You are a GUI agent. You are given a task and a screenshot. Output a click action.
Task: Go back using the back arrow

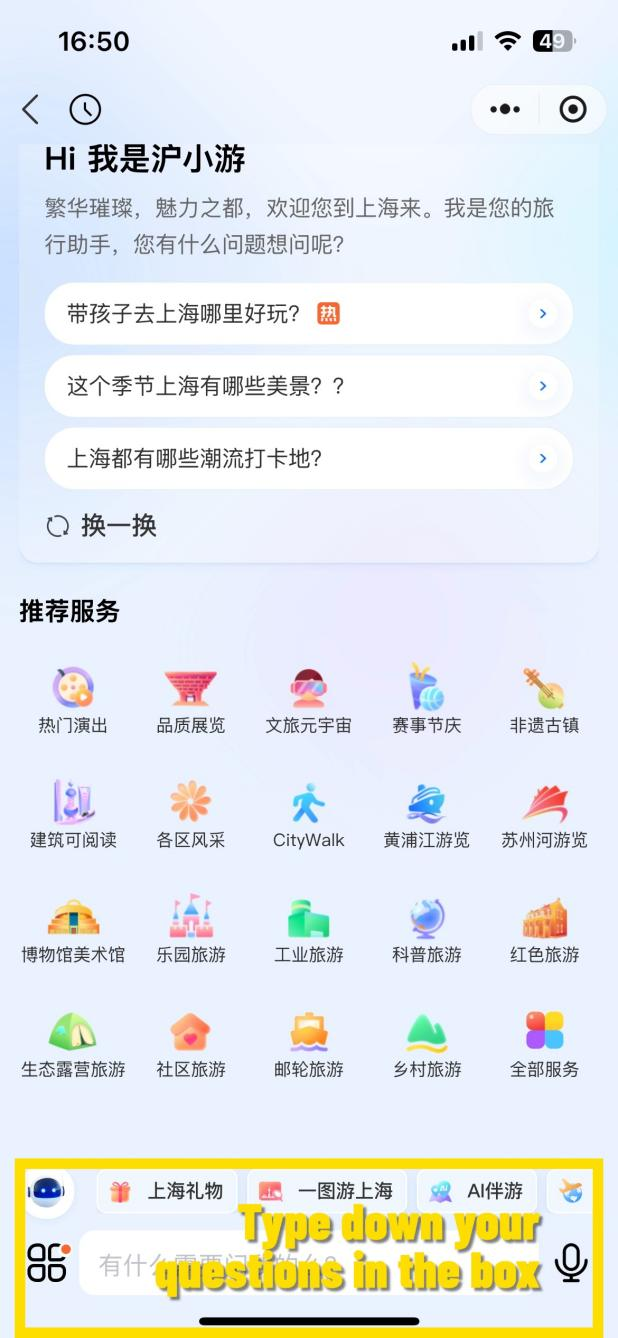click(x=31, y=109)
